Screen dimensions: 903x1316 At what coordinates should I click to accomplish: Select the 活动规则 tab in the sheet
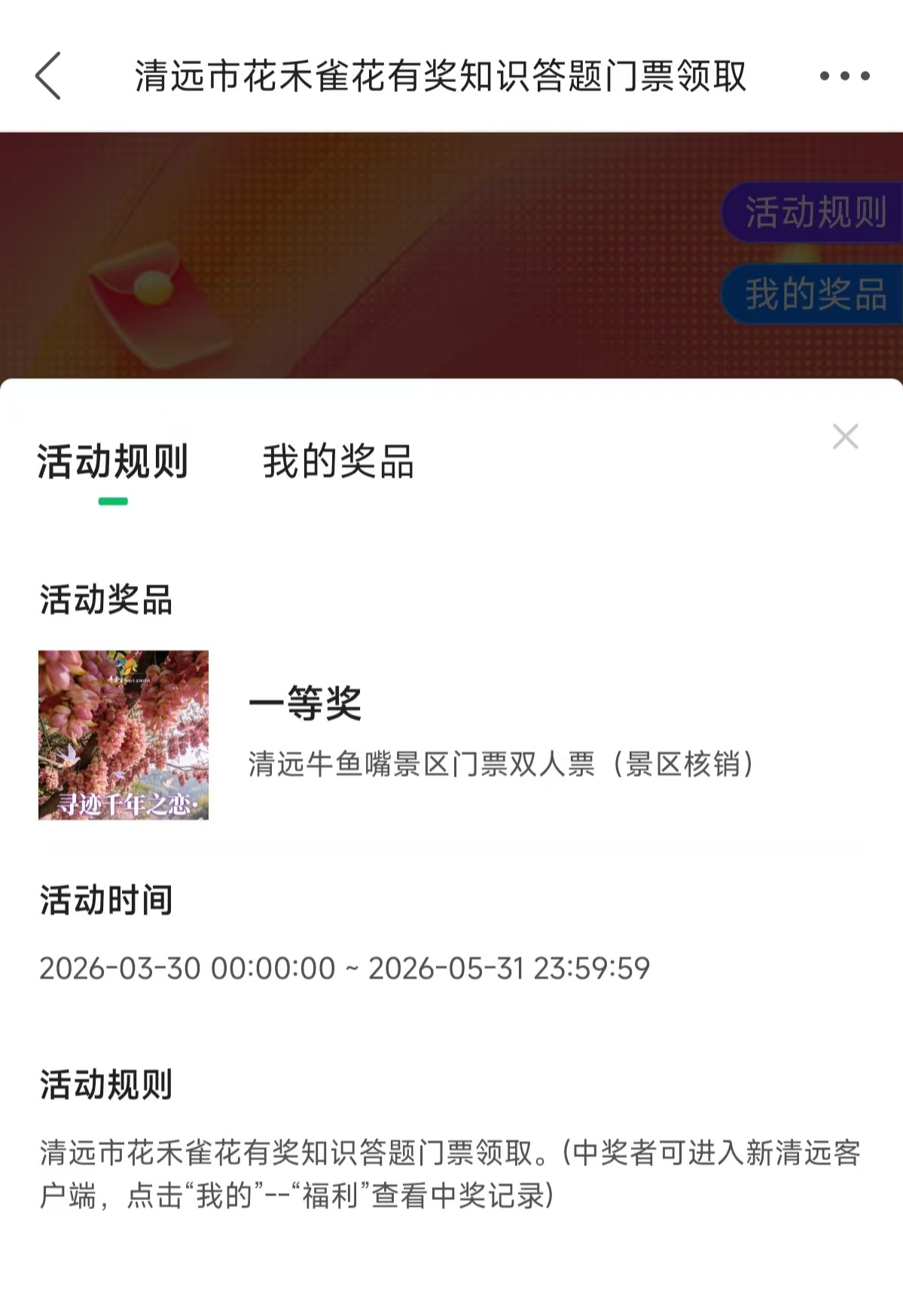pyautogui.click(x=113, y=462)
